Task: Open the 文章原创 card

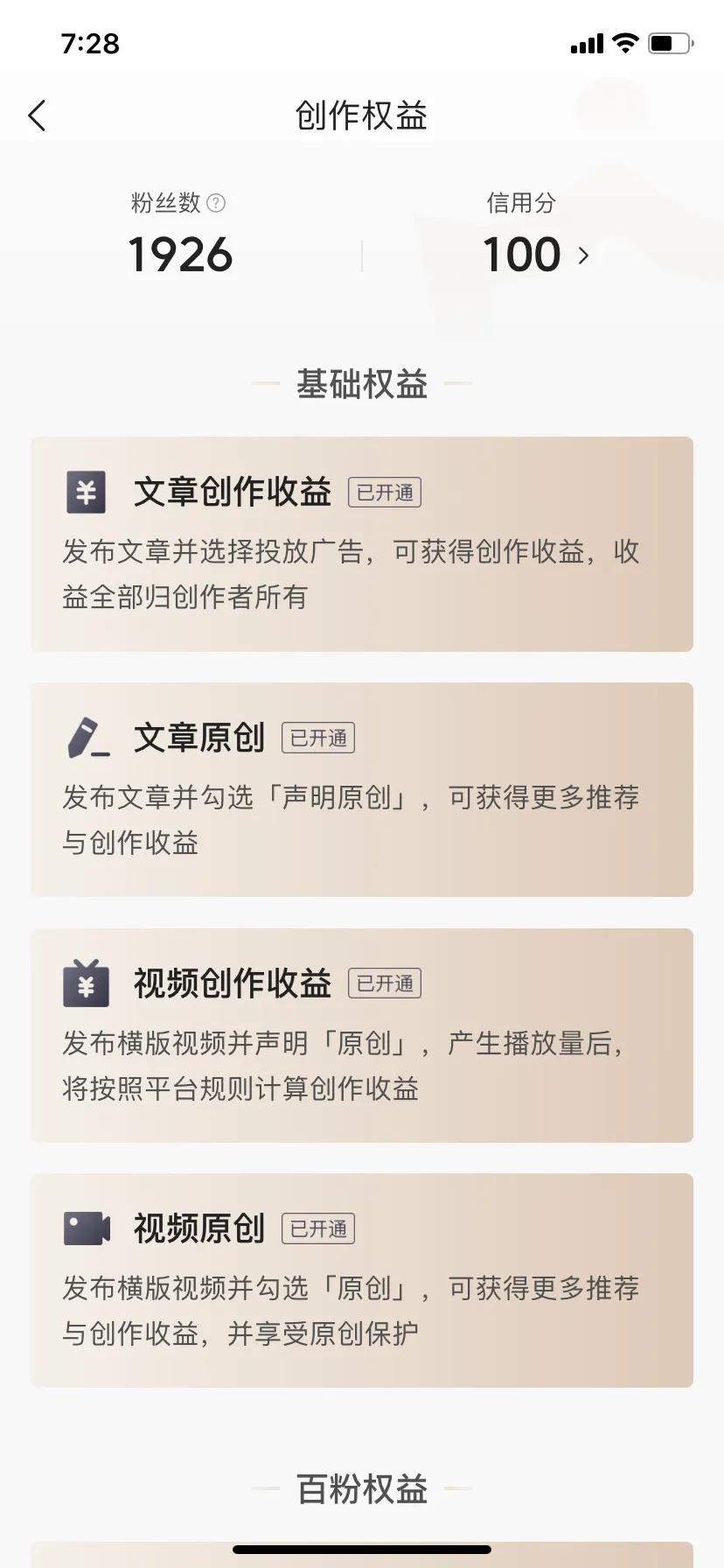Action: point(362,789)
